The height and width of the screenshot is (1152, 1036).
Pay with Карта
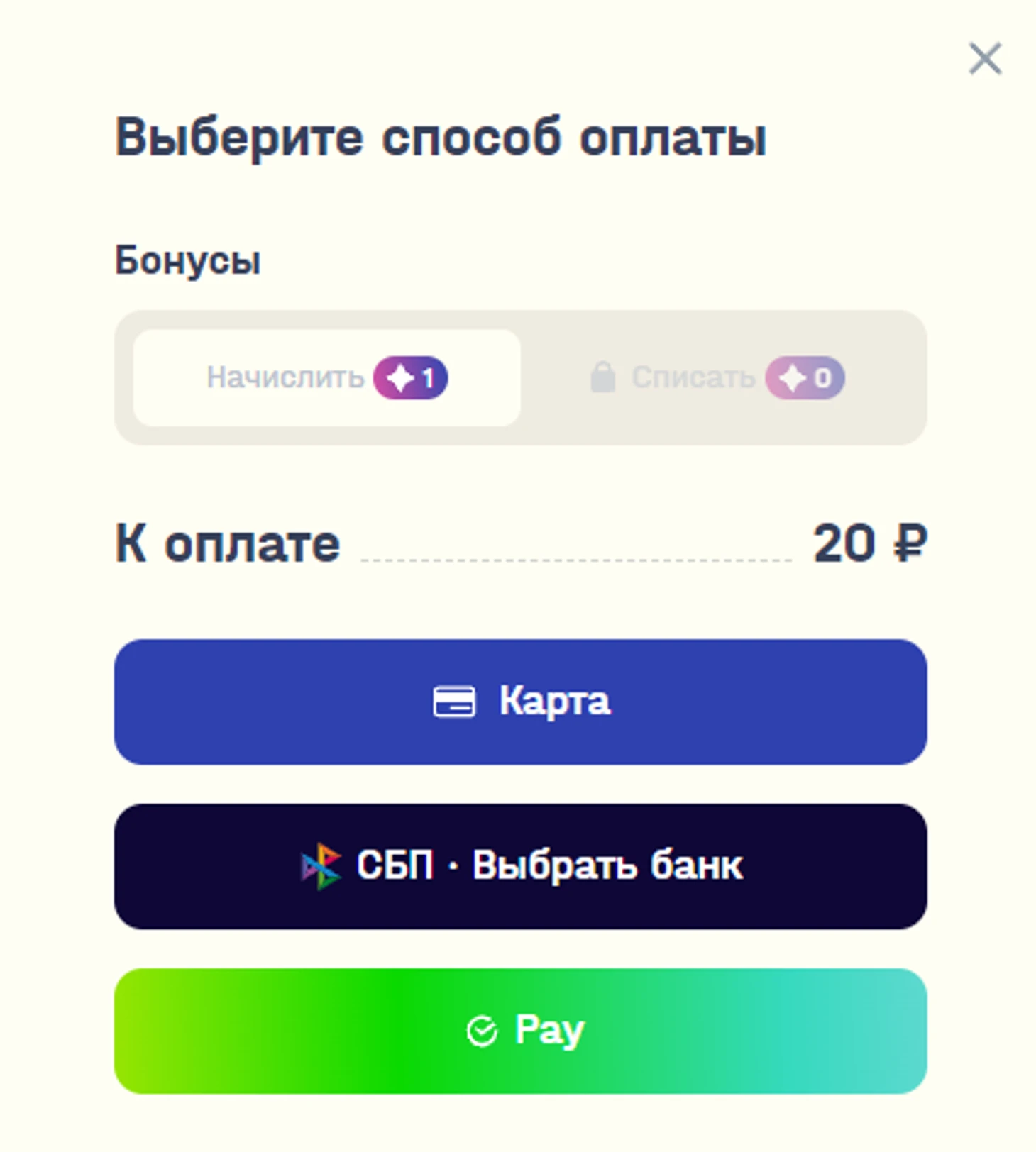point(520,702)
